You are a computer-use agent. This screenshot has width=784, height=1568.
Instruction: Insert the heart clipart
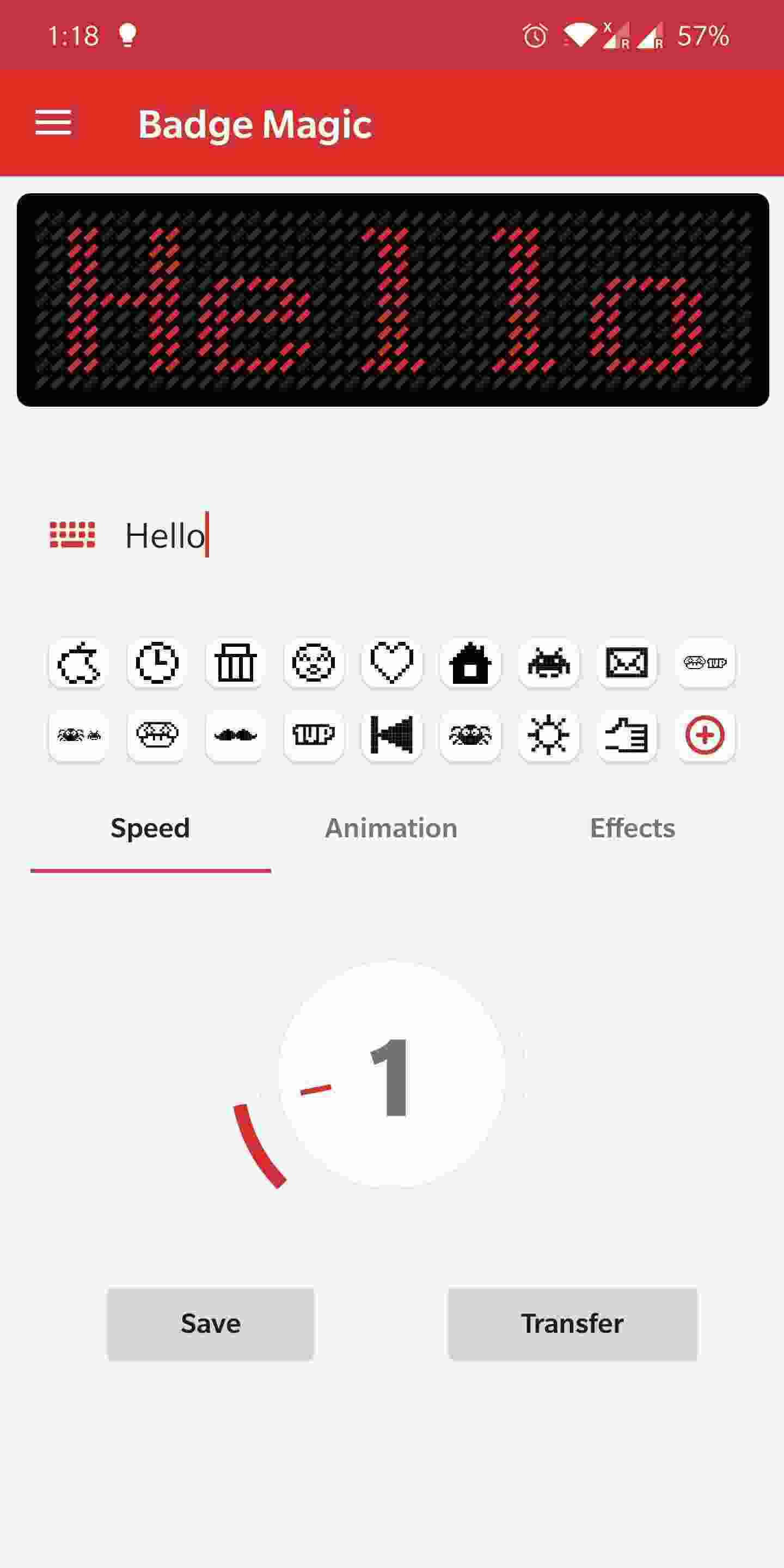[x=391, y=665]
